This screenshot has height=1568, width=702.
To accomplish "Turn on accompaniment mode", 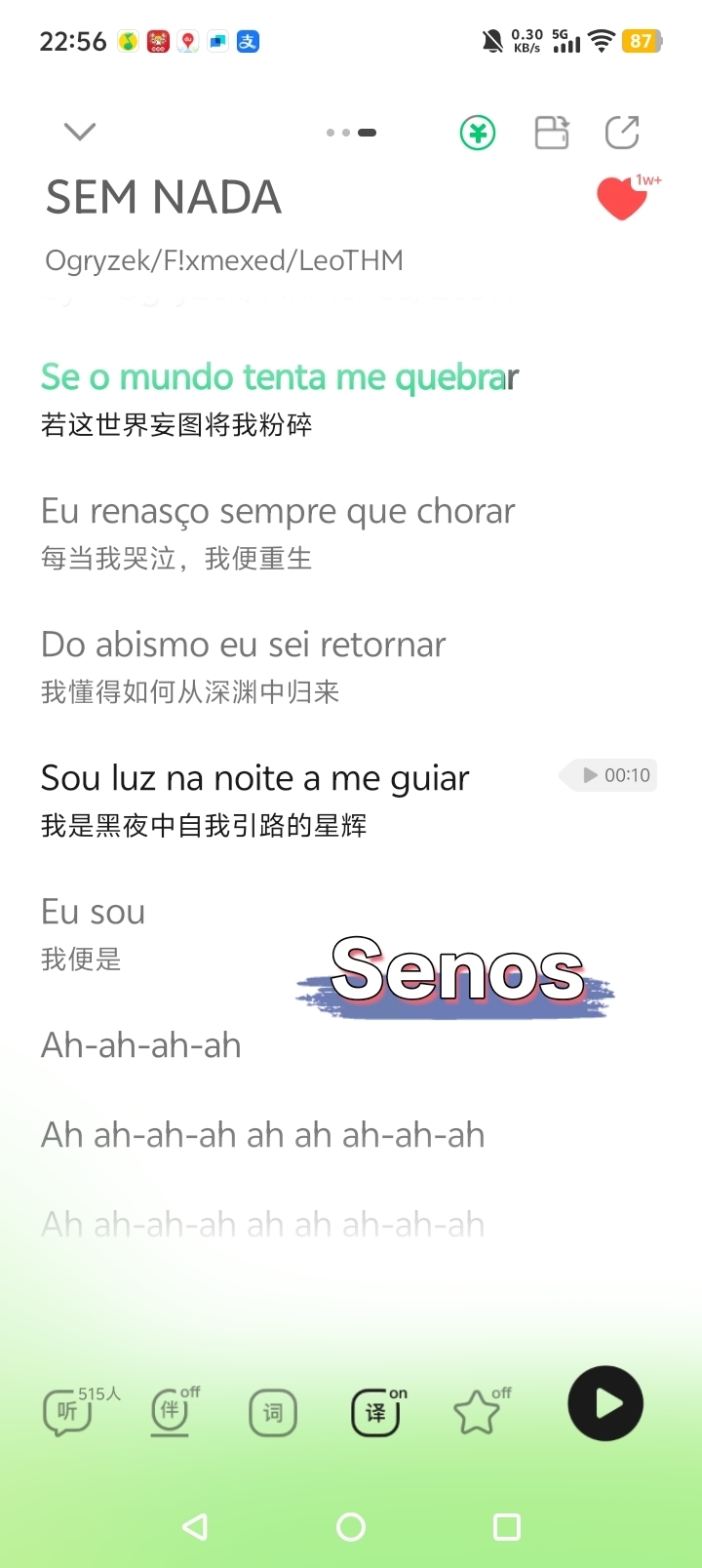I will tap(171, 1411).
